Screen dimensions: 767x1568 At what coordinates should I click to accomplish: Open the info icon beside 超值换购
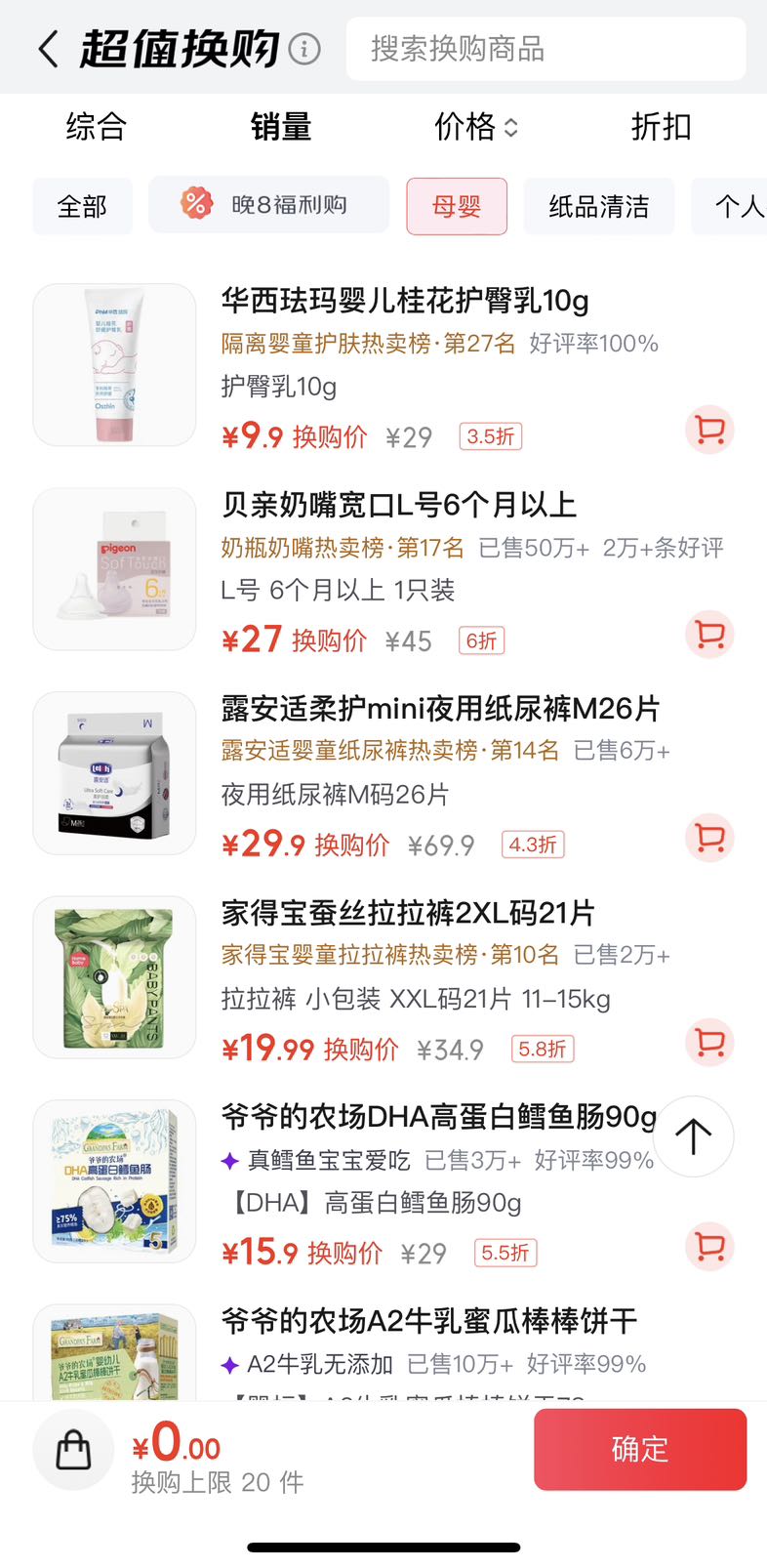(304, 48)
